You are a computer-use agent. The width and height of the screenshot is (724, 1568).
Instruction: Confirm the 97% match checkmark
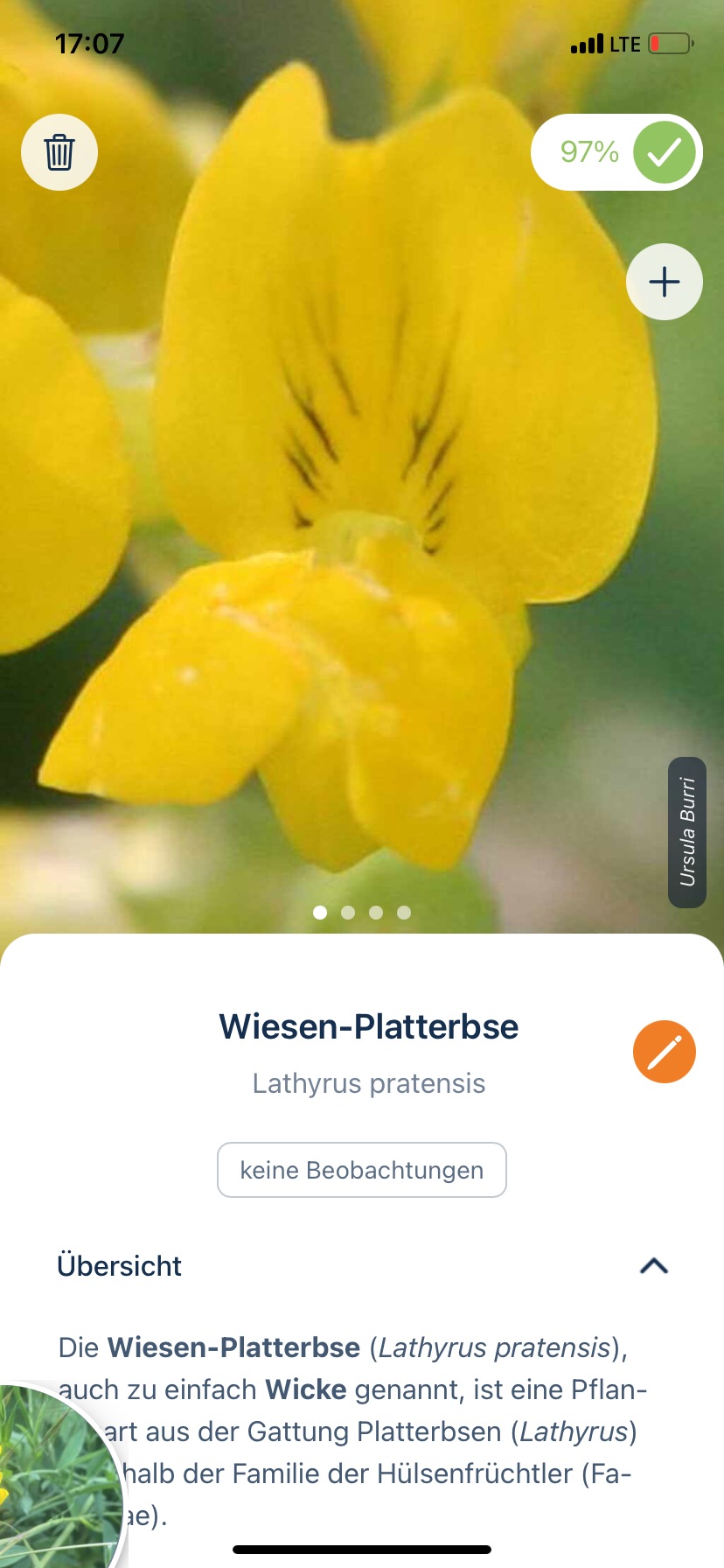tap(665, 152)
